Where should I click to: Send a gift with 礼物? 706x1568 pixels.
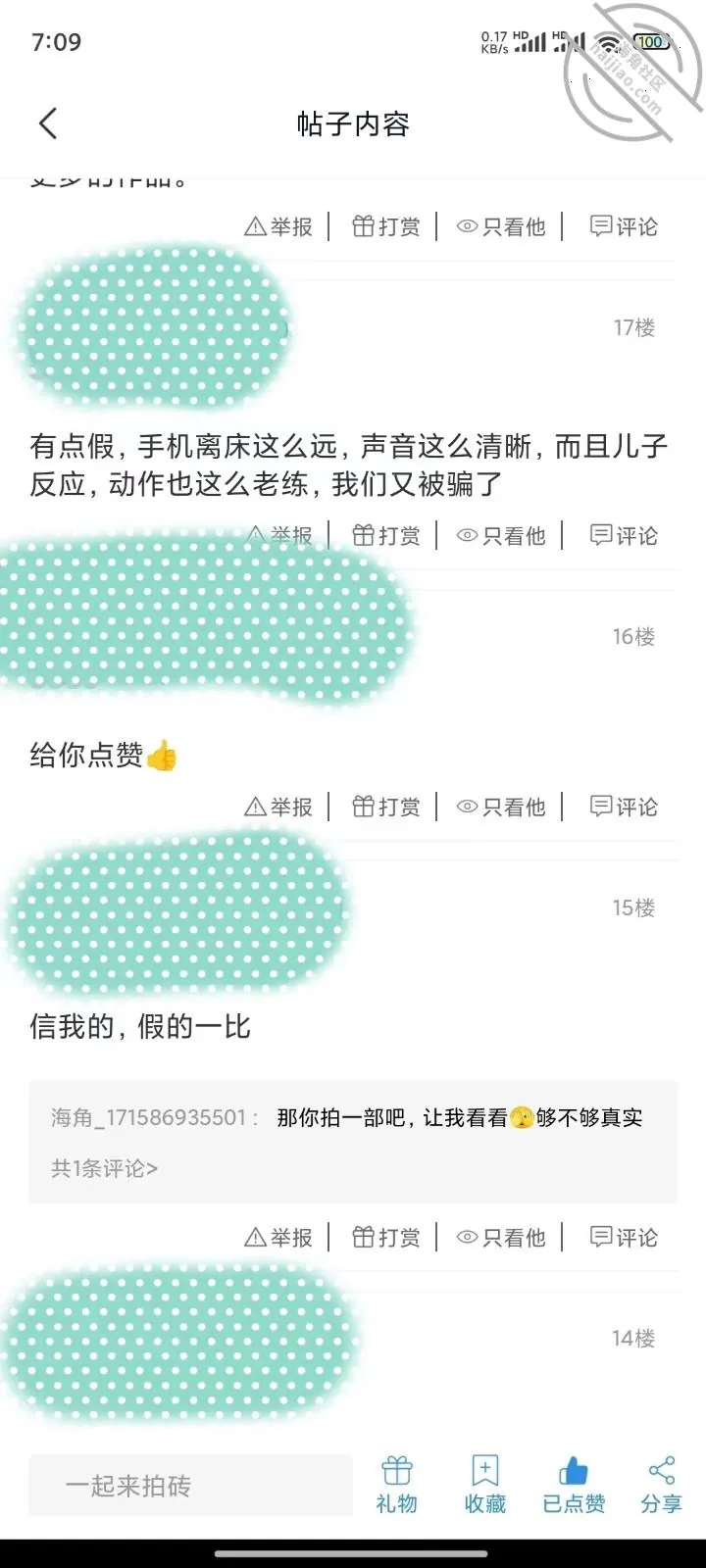click(397, 1485)
